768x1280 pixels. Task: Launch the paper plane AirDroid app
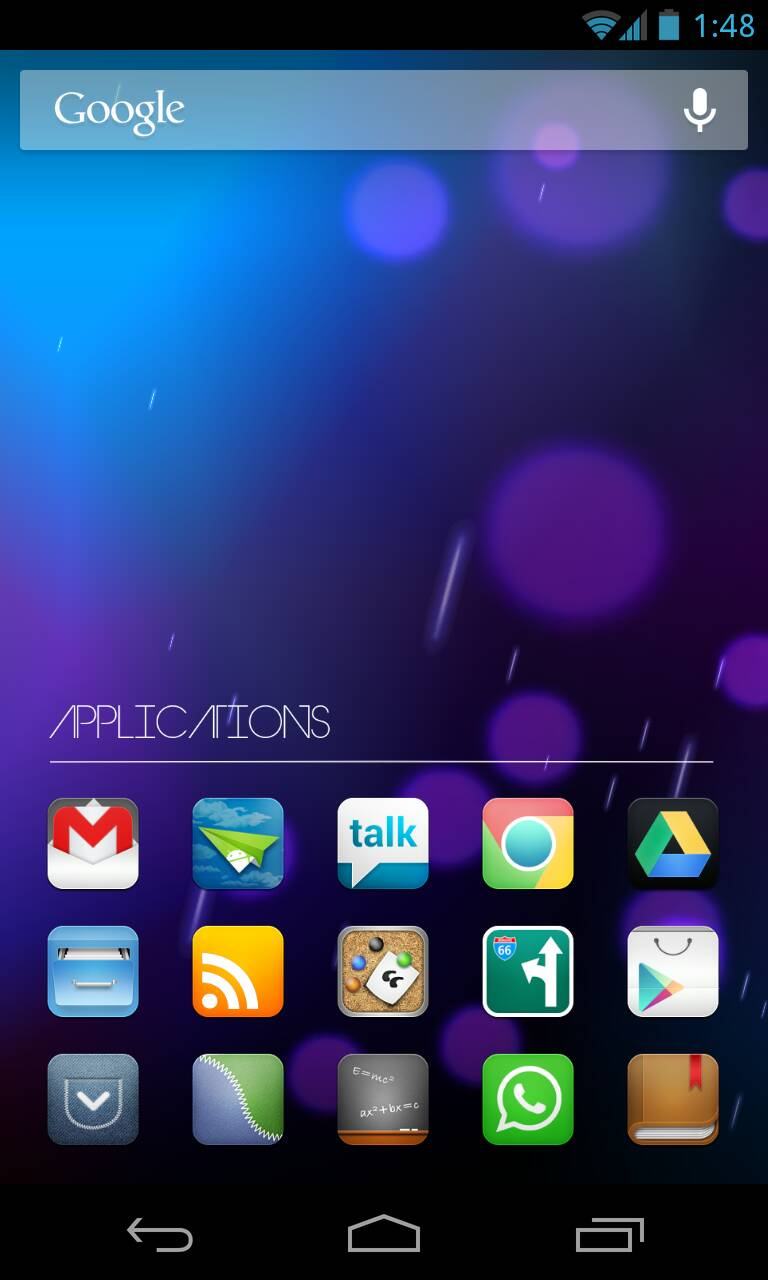coord(238,843)
